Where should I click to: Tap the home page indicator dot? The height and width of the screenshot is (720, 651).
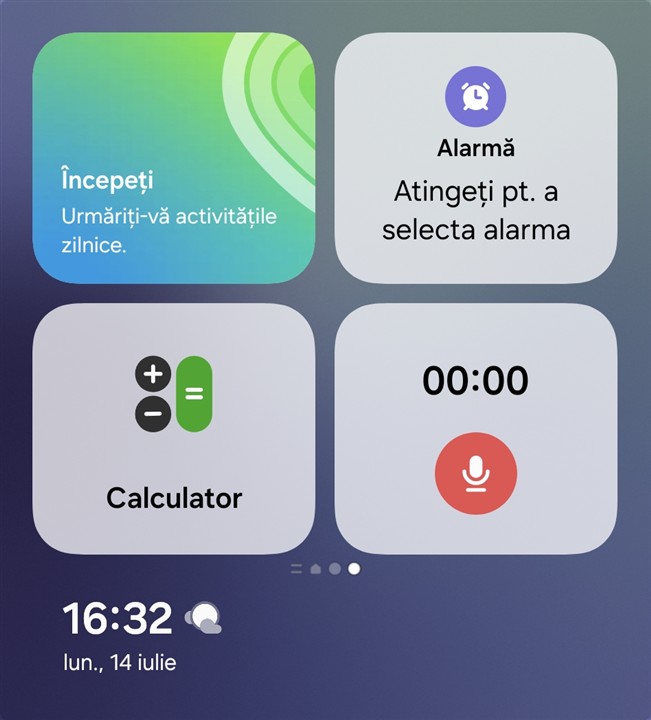pyautogui.click(x=315, y=569)
